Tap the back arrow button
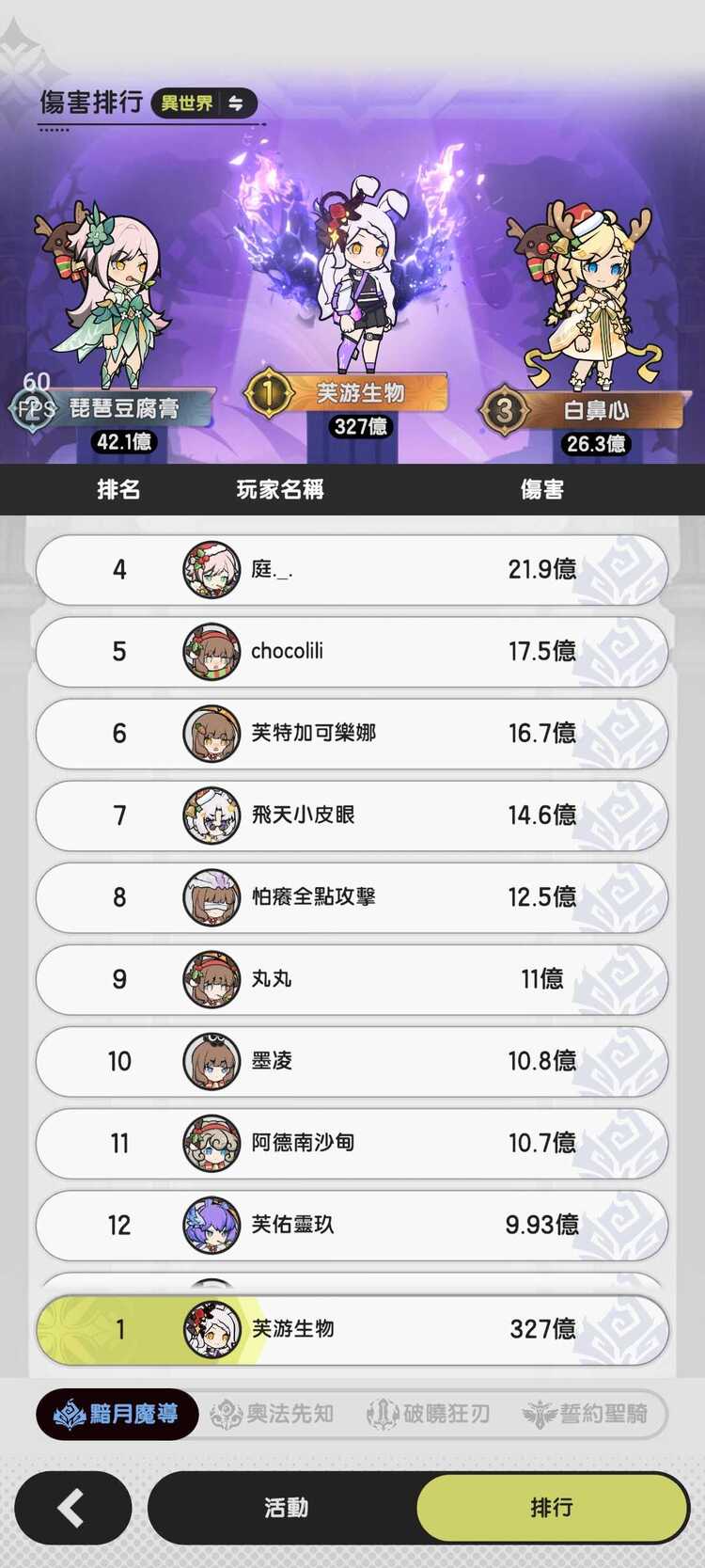The width and height of the screenshot is (705, 1568). coord(72,1508)
